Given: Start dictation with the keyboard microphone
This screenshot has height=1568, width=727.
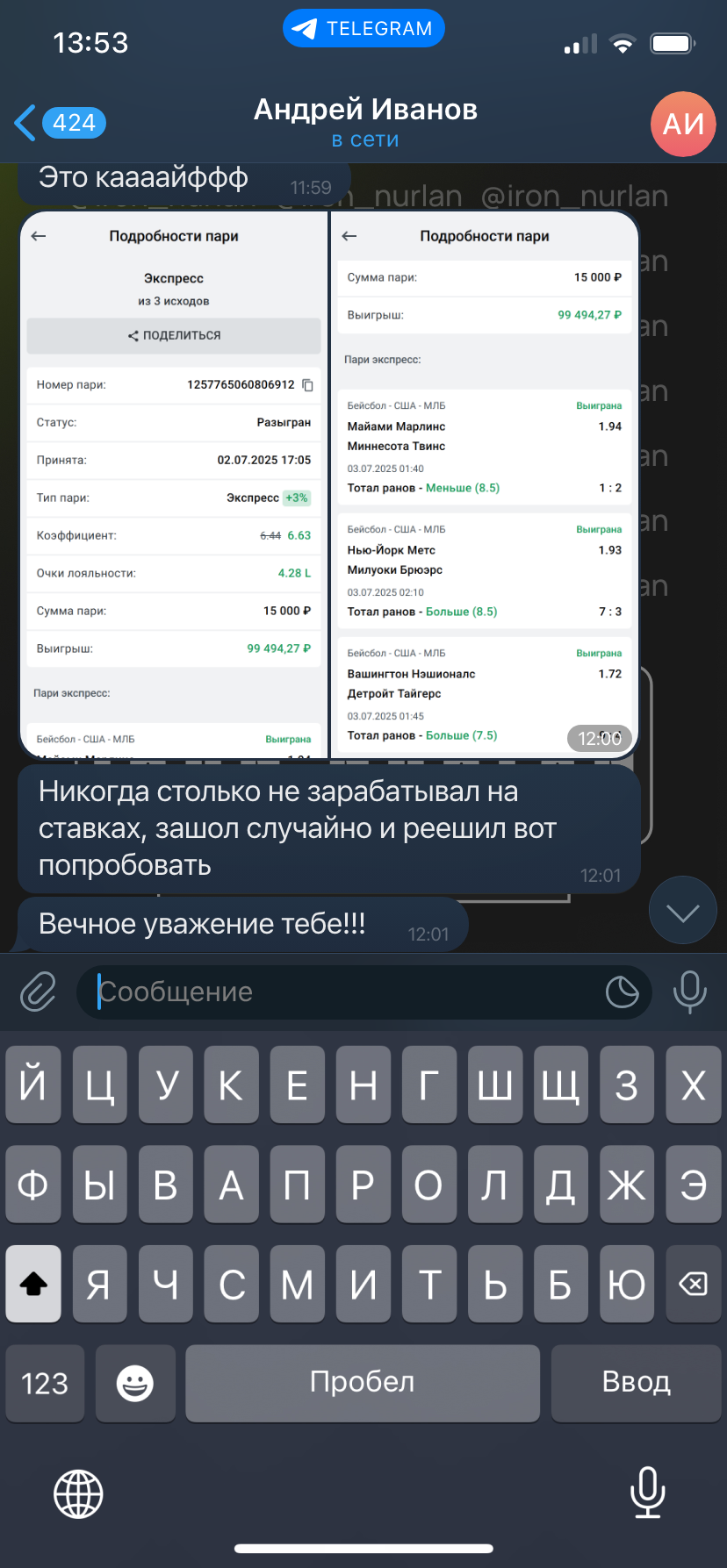Looking at the screenshot, I should (648, 1492).
